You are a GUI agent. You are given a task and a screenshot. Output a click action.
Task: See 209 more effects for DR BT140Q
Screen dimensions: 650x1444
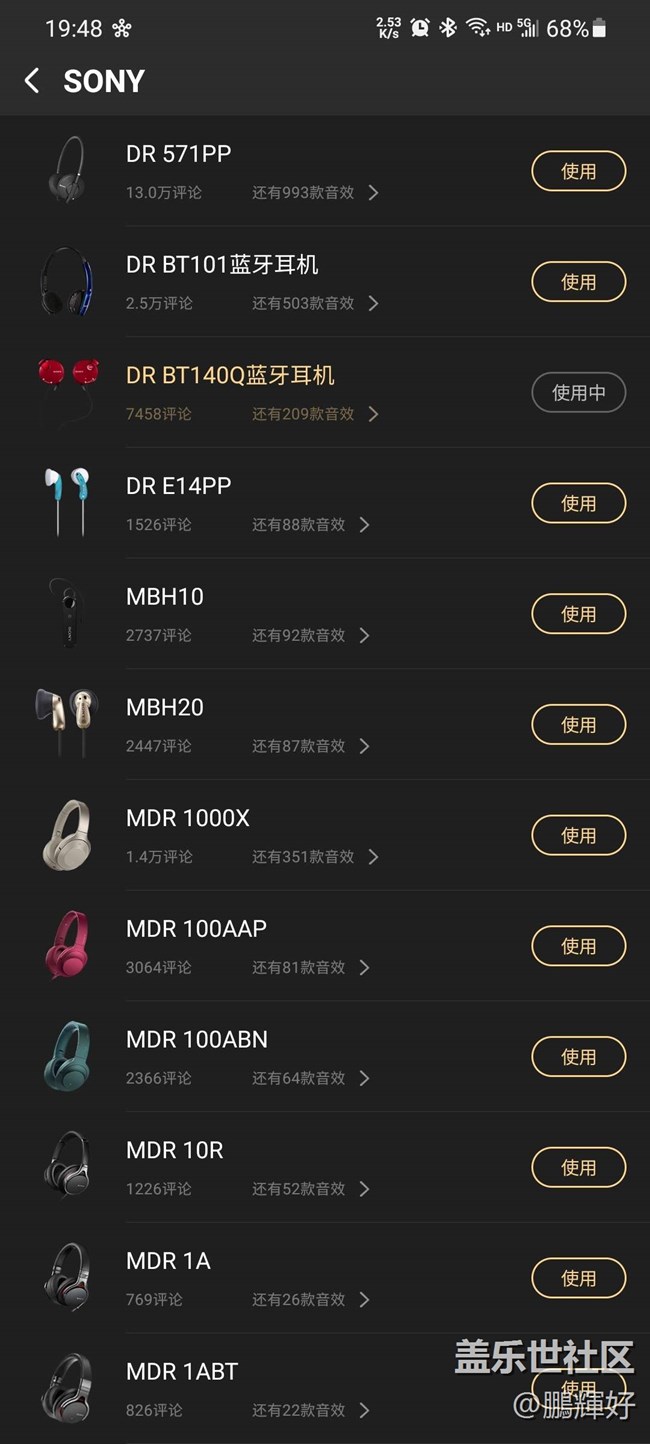[314, 414]
